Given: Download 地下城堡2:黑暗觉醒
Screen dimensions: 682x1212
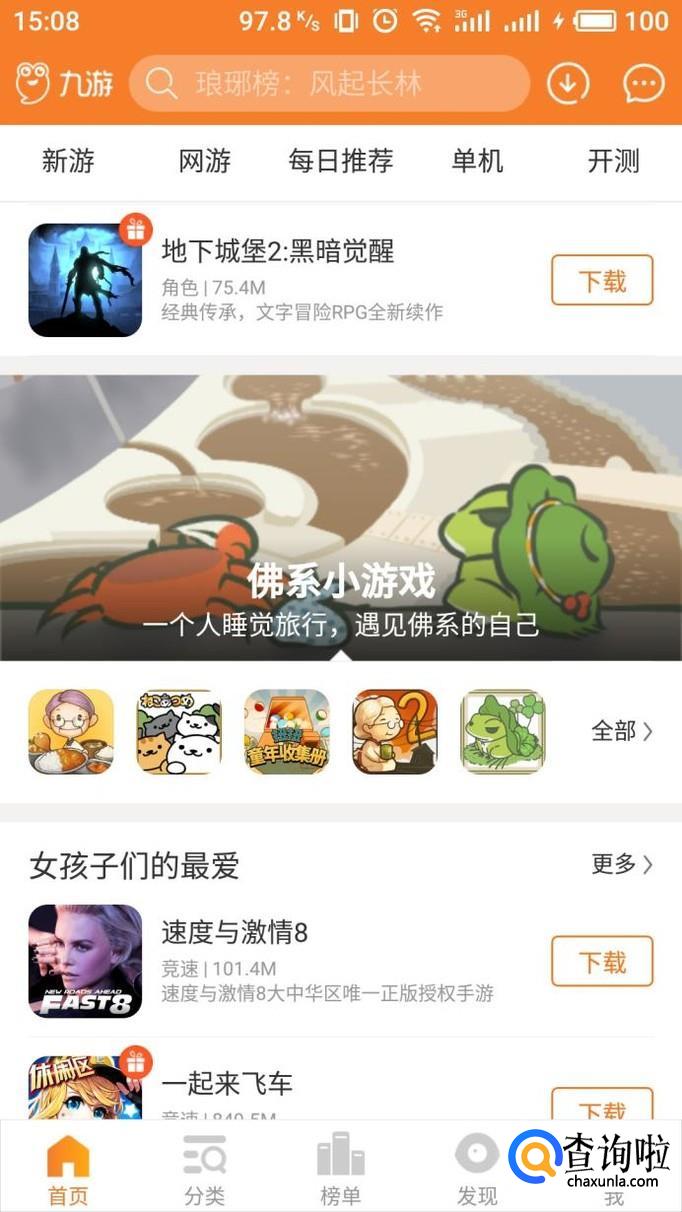Looking at the screenshot, I should [602, 281].
